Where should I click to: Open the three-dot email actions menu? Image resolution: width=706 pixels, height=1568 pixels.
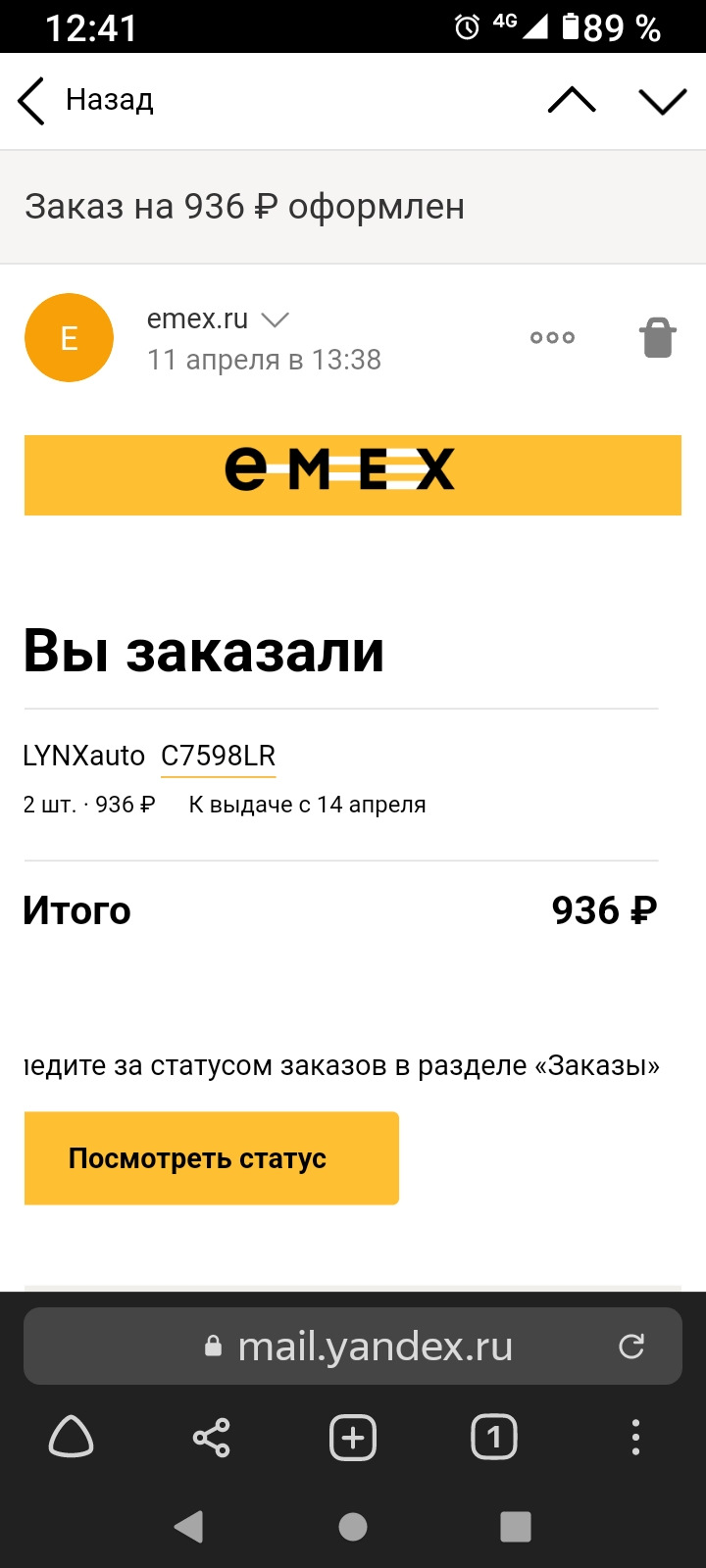[x=552, y=337]
